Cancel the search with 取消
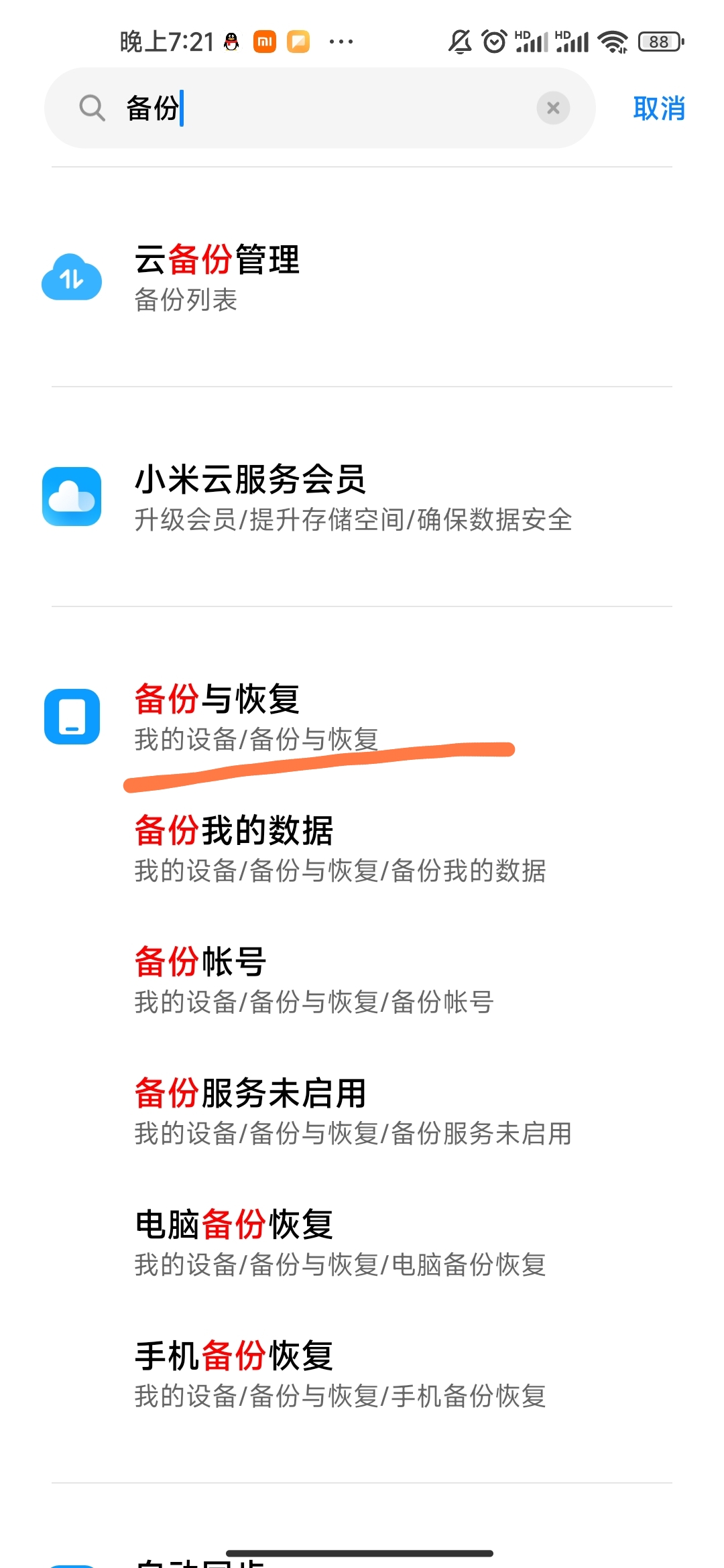The image size is (724, 1568). (x=658, y=108)
